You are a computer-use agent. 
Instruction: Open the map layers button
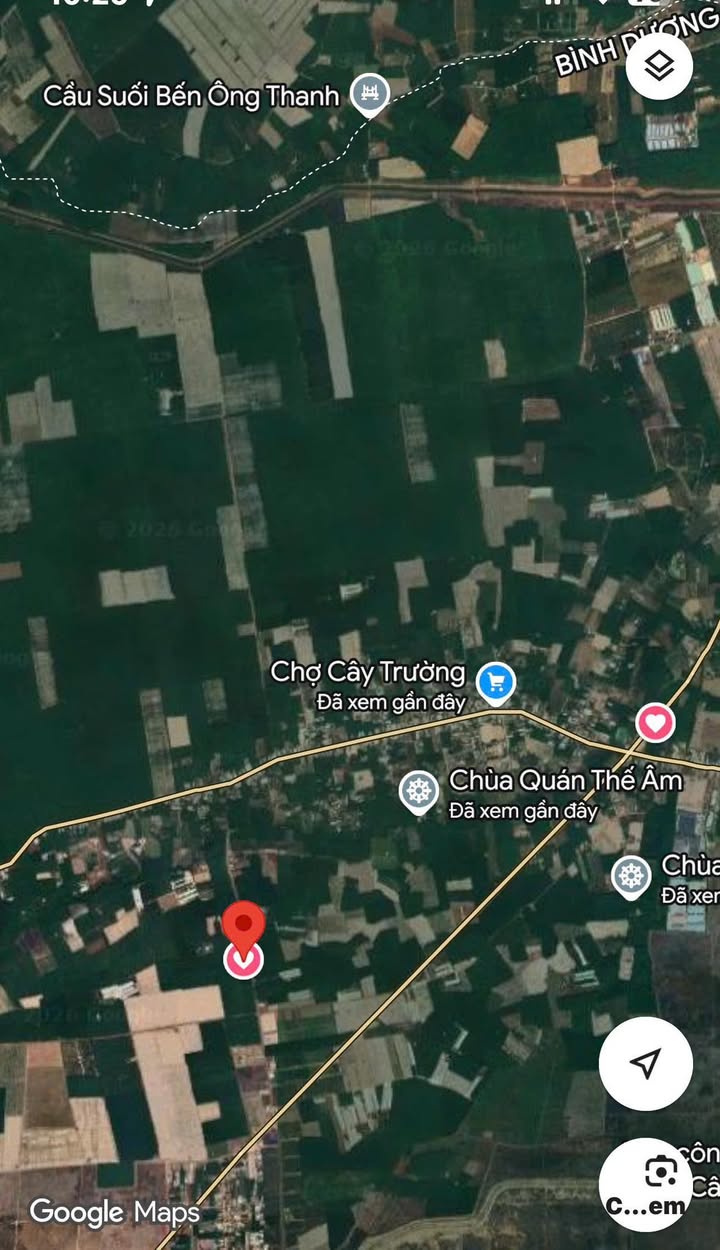click(x=659, y=66)
